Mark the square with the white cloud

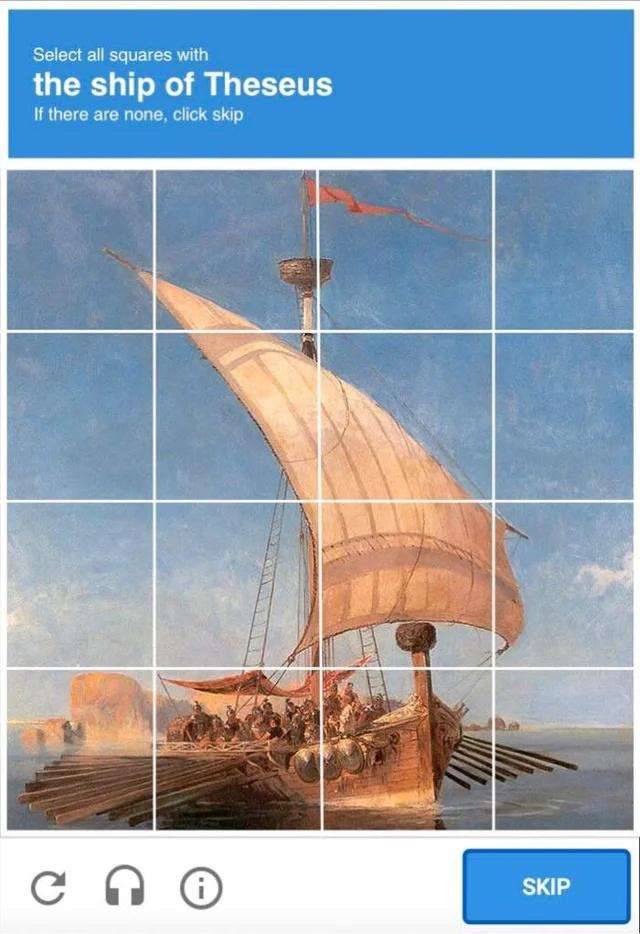click(563, 584)
